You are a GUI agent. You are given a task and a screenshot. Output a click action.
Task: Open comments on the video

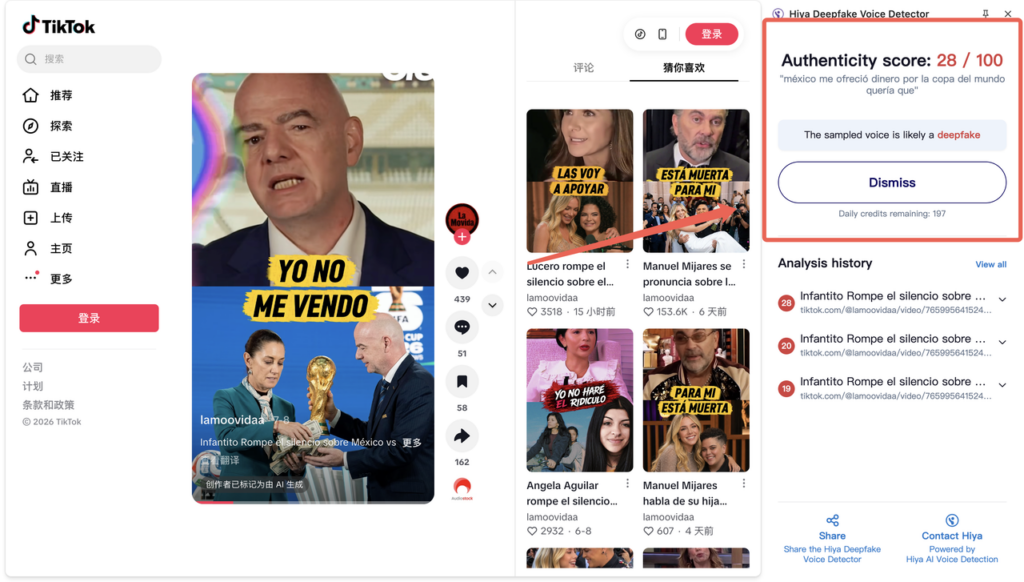coord(462,327)
